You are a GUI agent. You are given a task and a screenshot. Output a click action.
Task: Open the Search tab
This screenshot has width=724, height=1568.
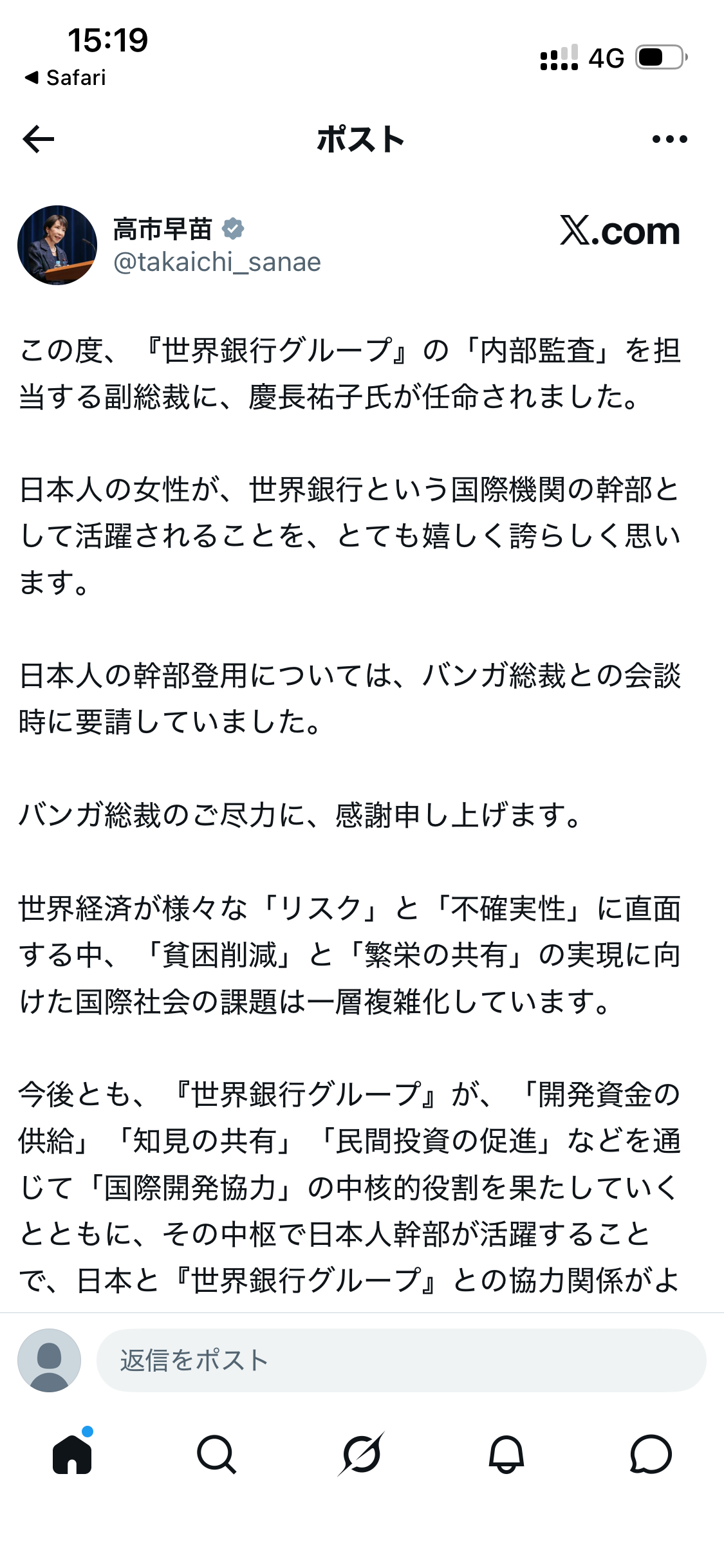pyautogui.click(x=217, y=1454)
